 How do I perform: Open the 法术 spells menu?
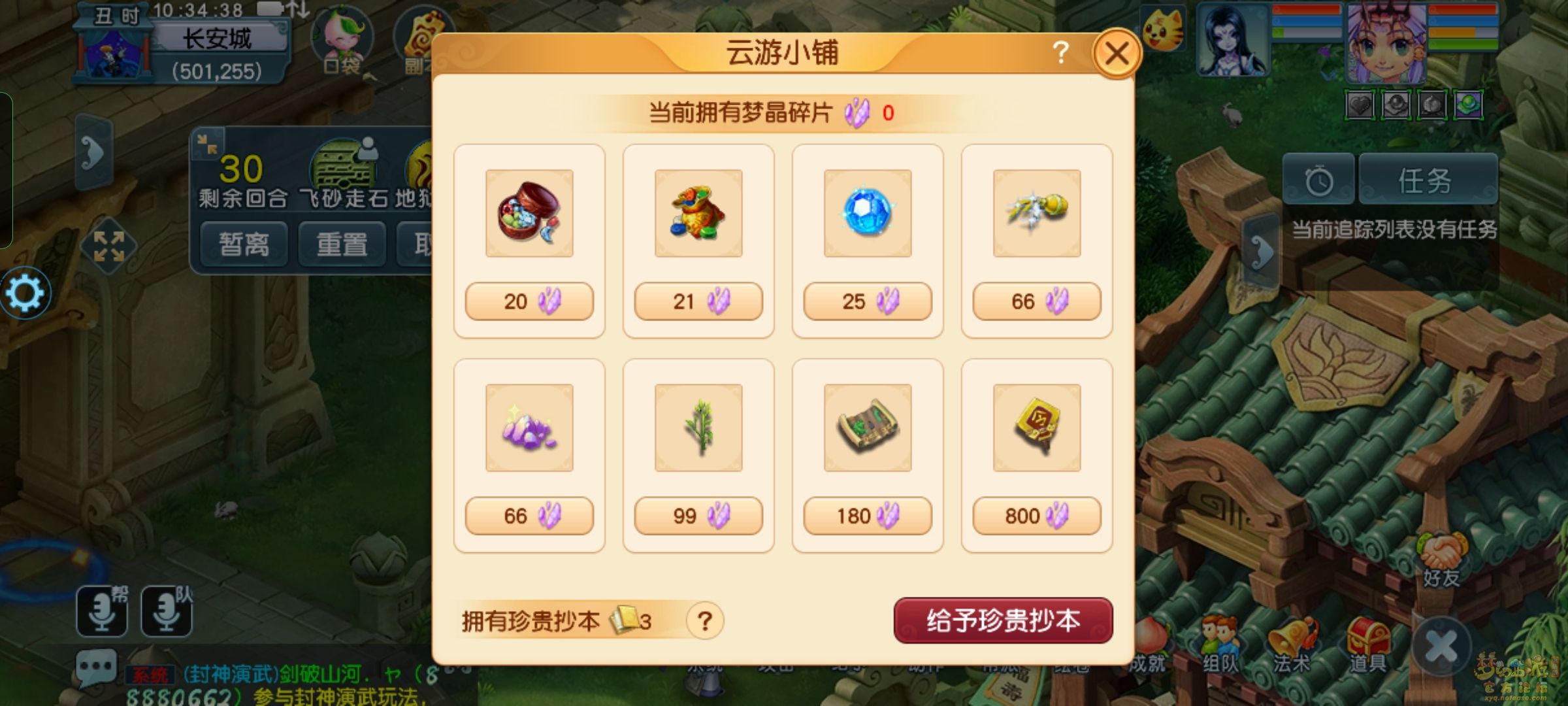1292,645
